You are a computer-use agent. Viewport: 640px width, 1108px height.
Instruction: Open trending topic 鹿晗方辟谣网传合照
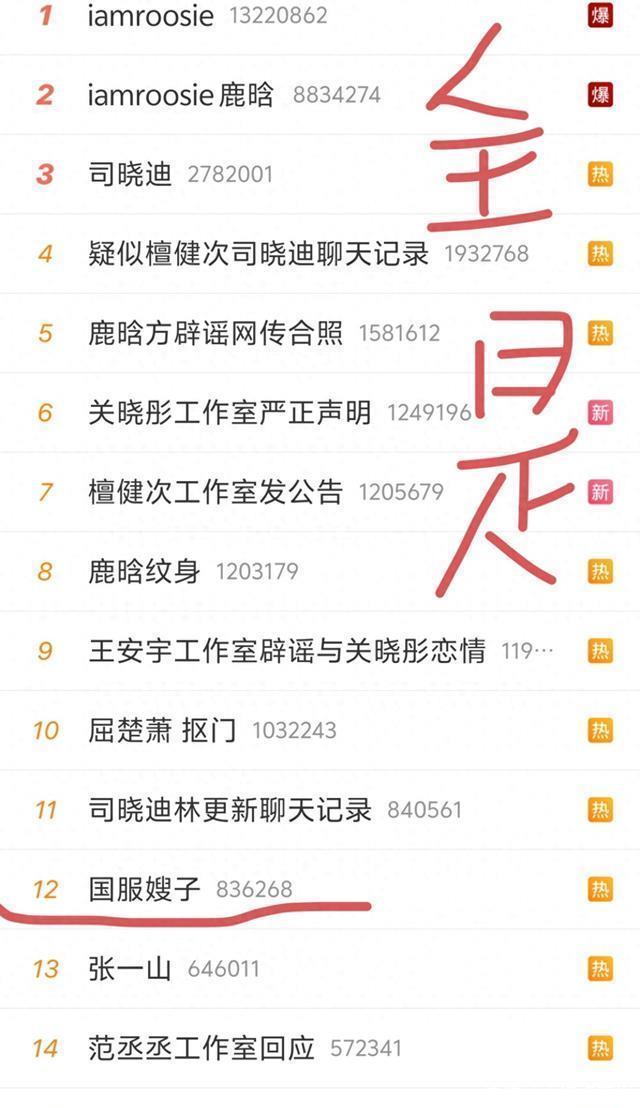pyautogui.click(x=215, y=332)
